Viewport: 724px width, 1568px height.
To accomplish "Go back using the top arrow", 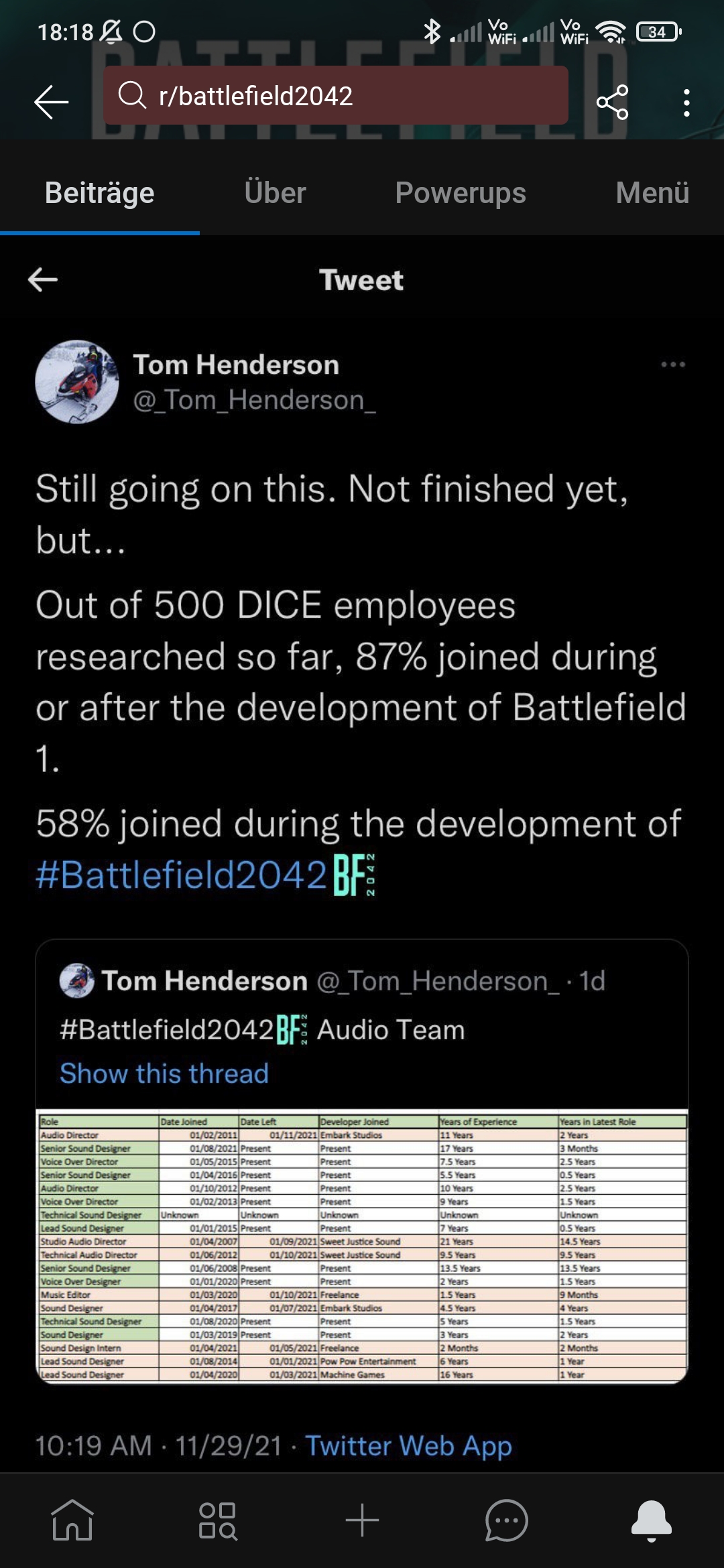I will 52,102.
